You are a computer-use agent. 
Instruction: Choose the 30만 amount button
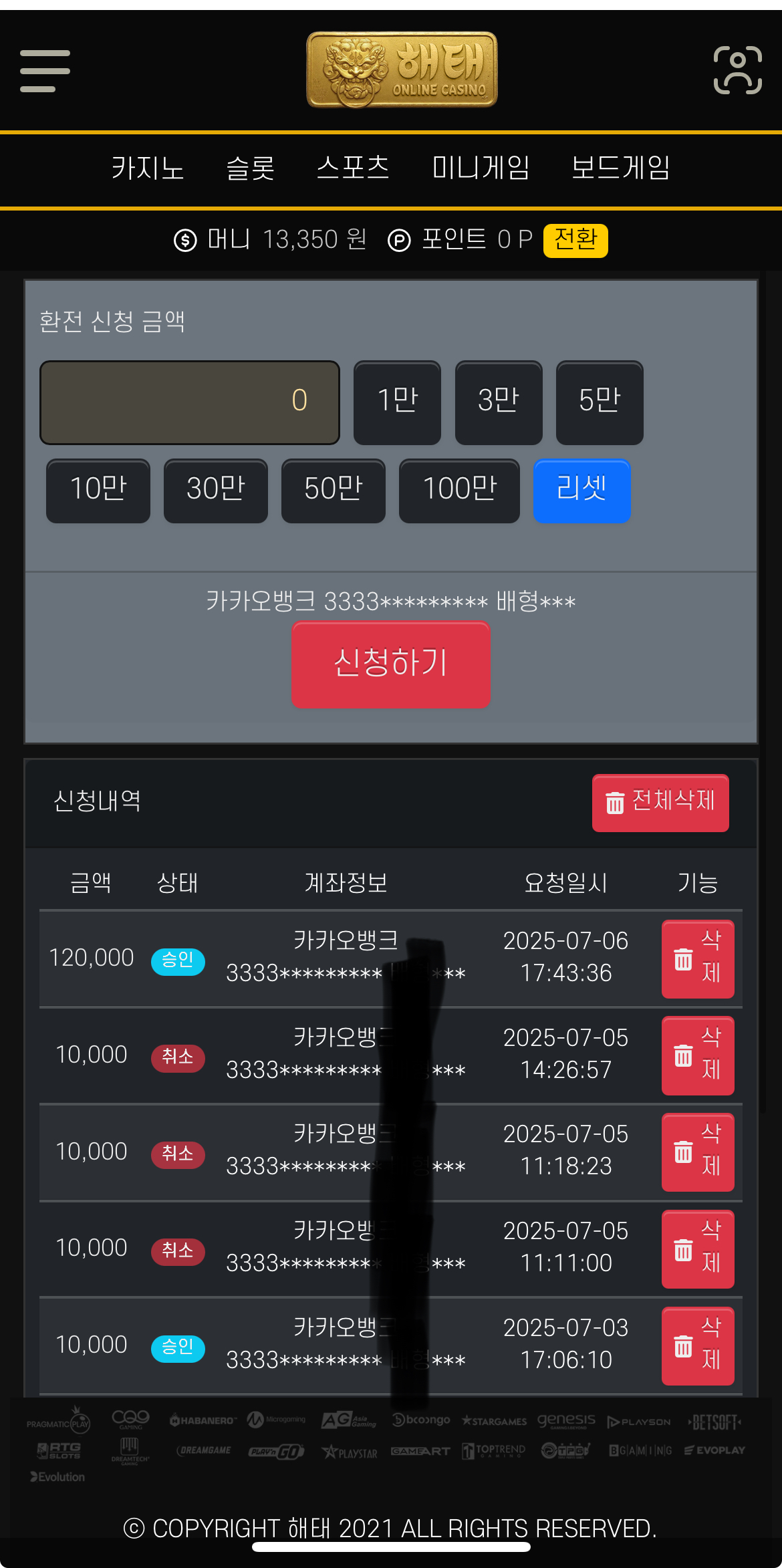click(215, 491)
